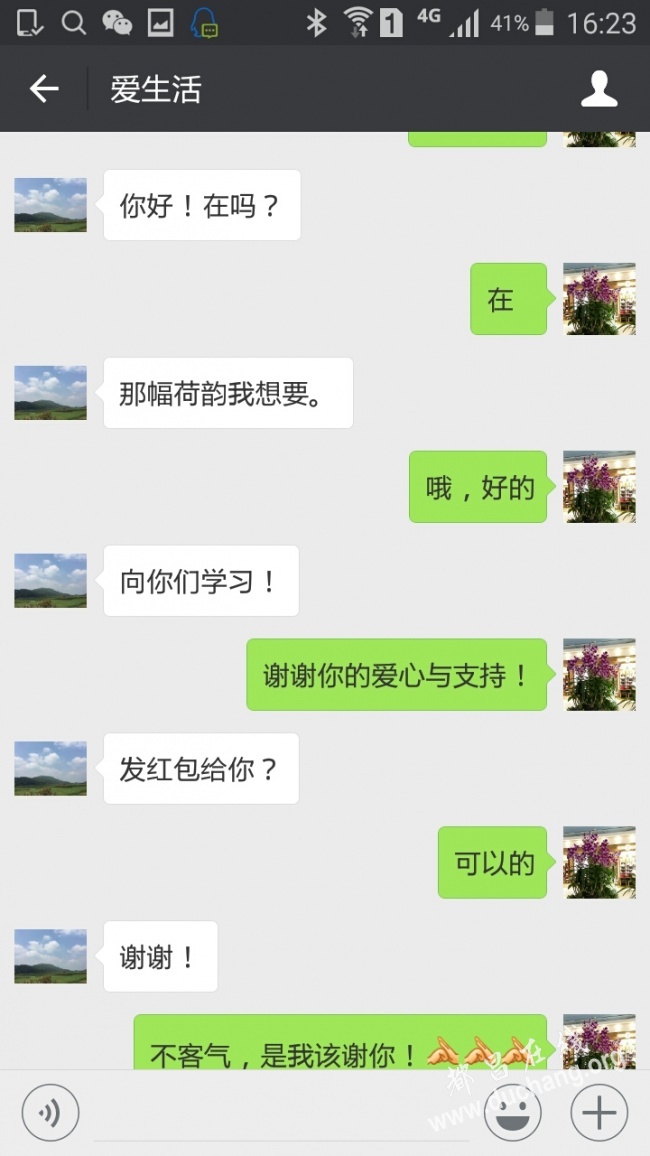This screenshot has height=1156, width=650.
Task: Open chat info profile icon
Action: pyautogui.click(x=599, y=89)
